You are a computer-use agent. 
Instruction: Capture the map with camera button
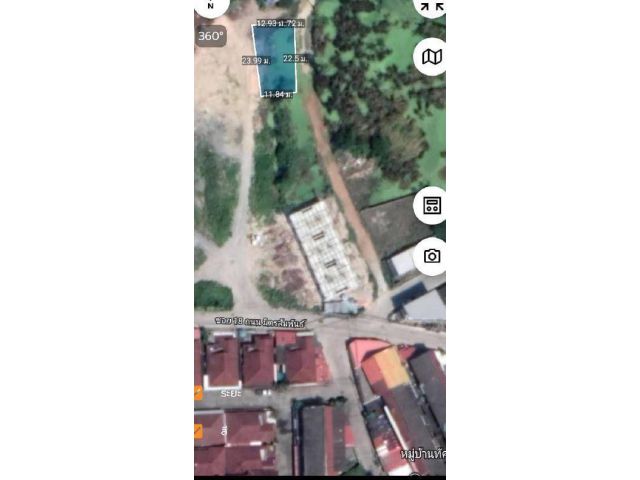tap(432, 256)
